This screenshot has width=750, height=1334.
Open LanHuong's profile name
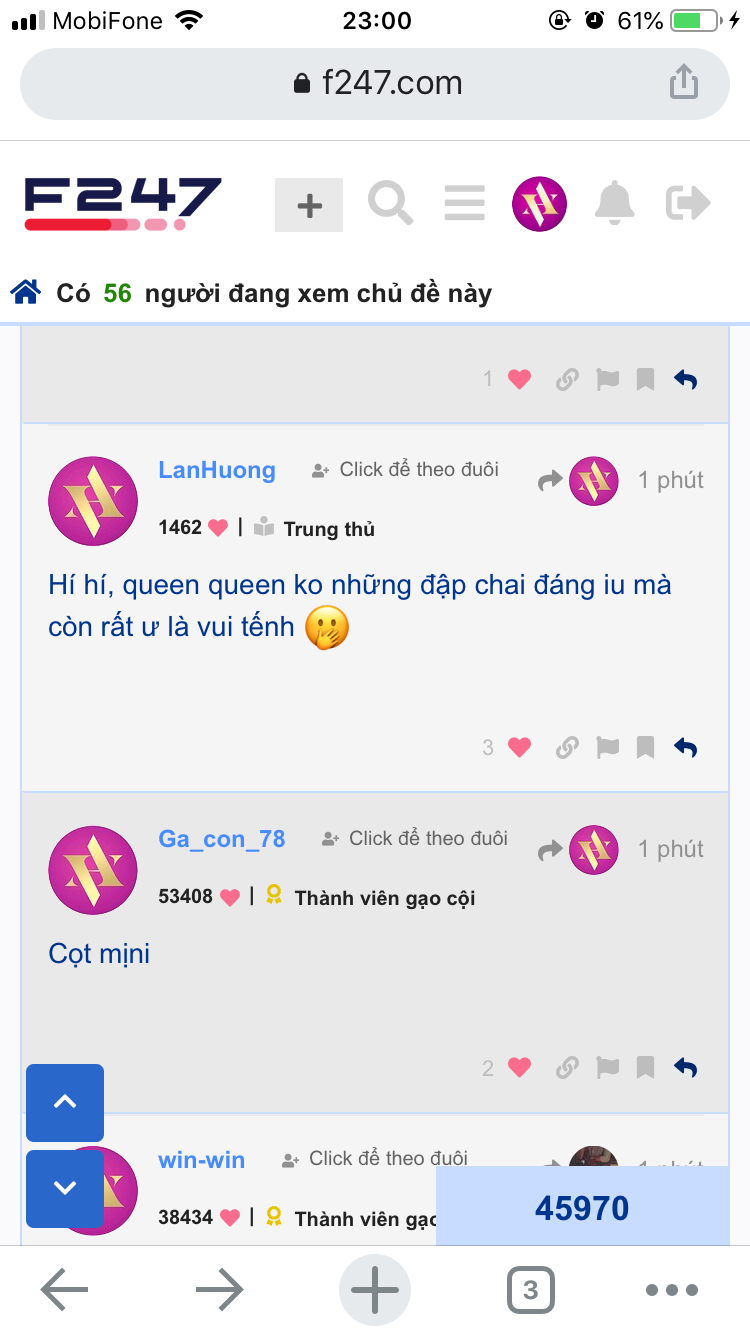(217, 470)
